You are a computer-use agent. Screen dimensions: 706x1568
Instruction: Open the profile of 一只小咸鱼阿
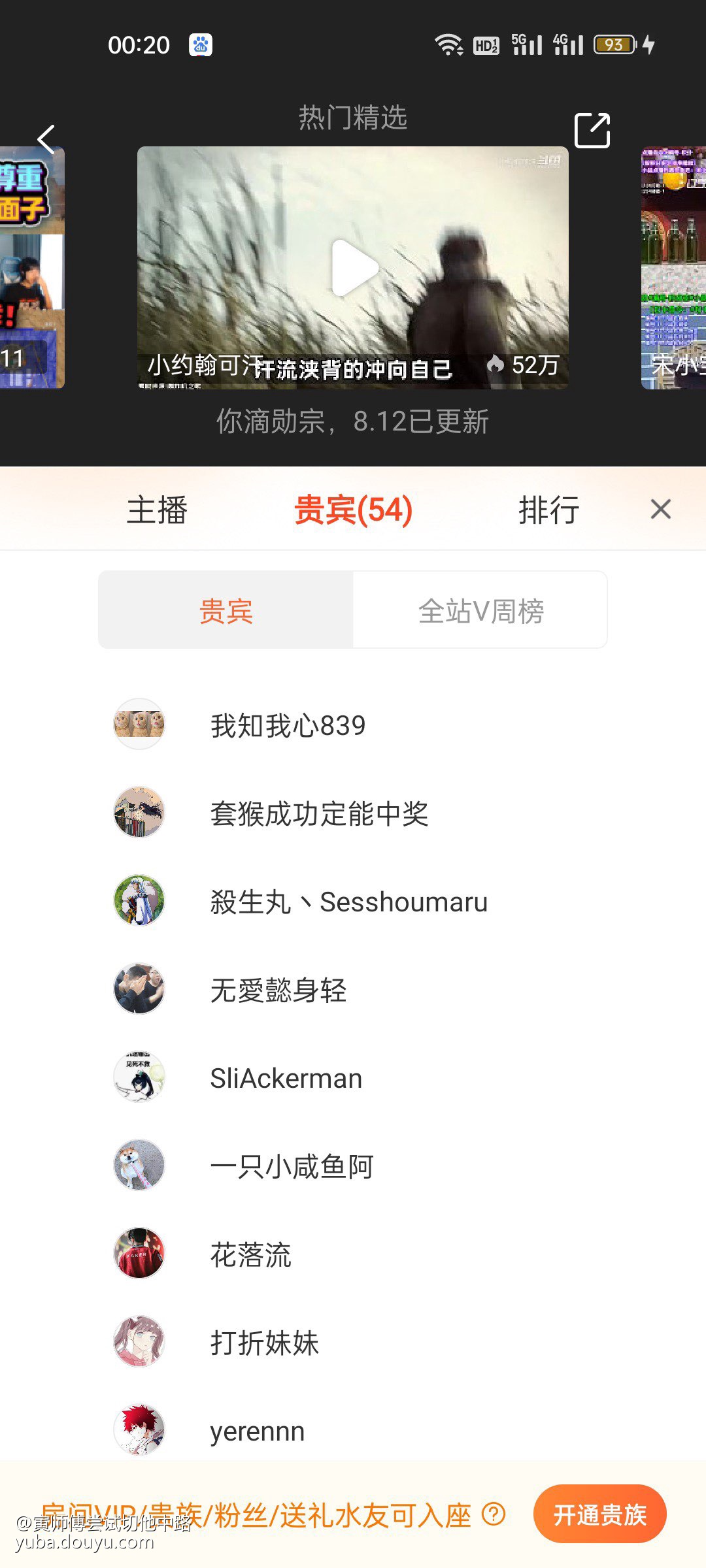click(292, 1166)
